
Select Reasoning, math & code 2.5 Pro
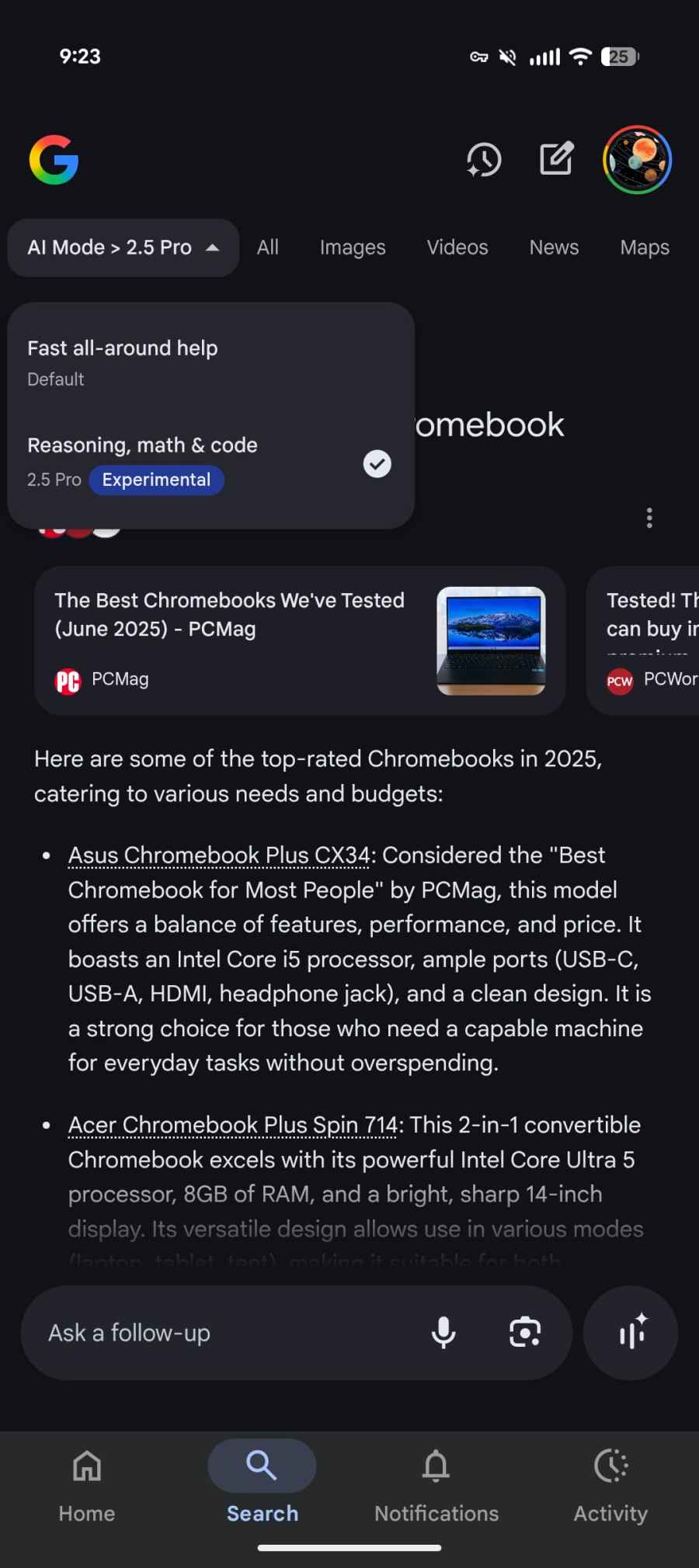210,463
